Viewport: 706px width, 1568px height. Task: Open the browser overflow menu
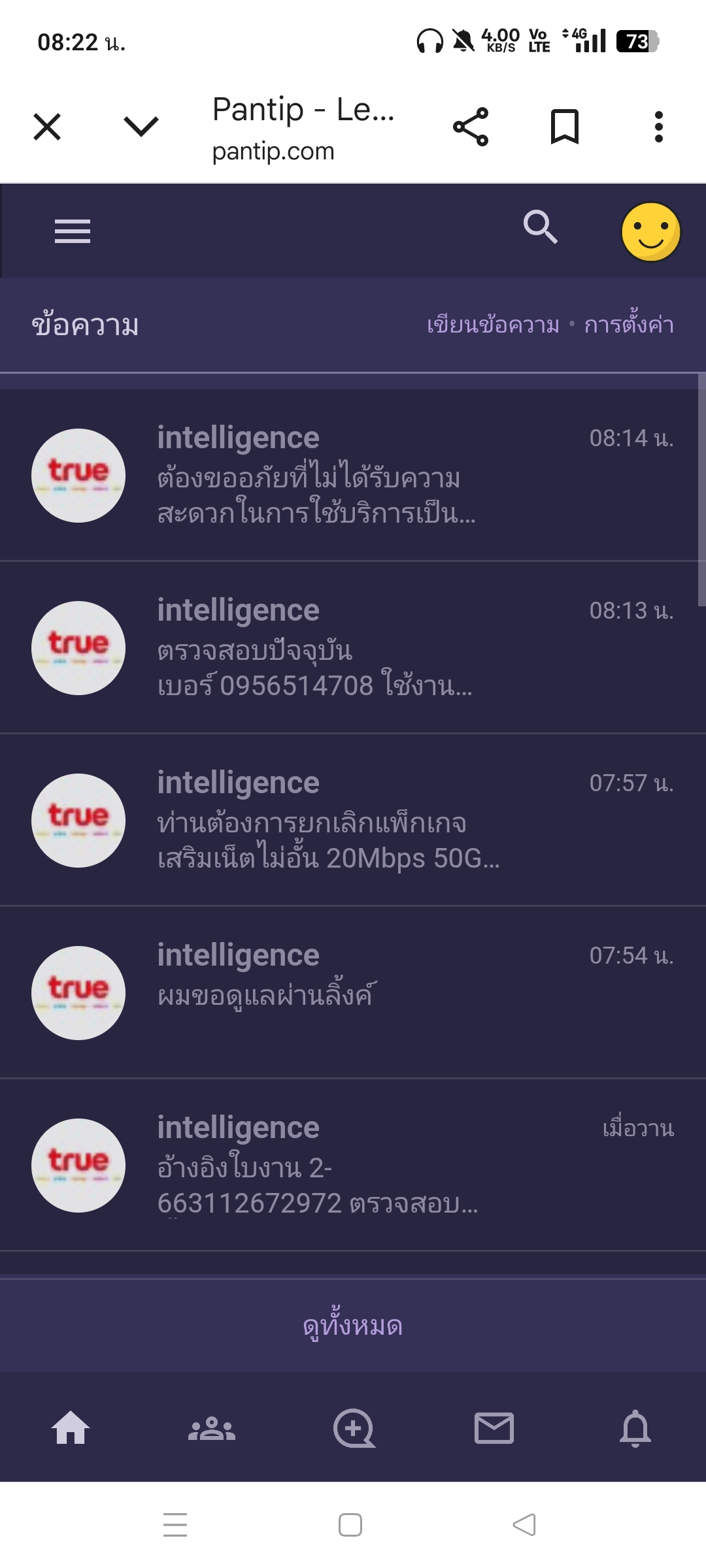(x=659, y=127)
